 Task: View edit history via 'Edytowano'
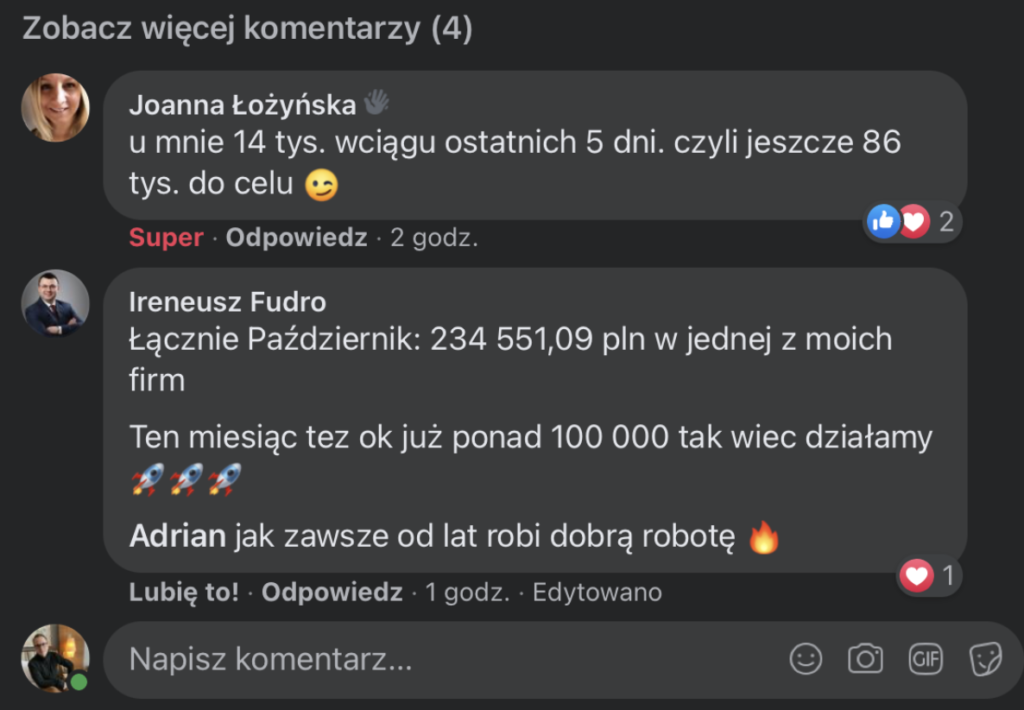point(597,592)
